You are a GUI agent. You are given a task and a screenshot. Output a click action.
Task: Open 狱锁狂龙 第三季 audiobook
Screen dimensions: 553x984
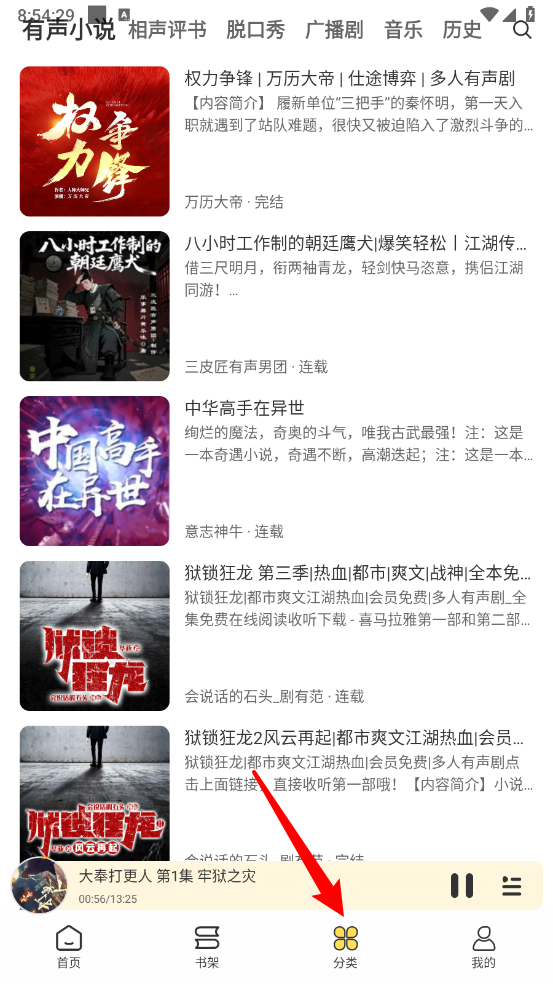click(276, 636)
